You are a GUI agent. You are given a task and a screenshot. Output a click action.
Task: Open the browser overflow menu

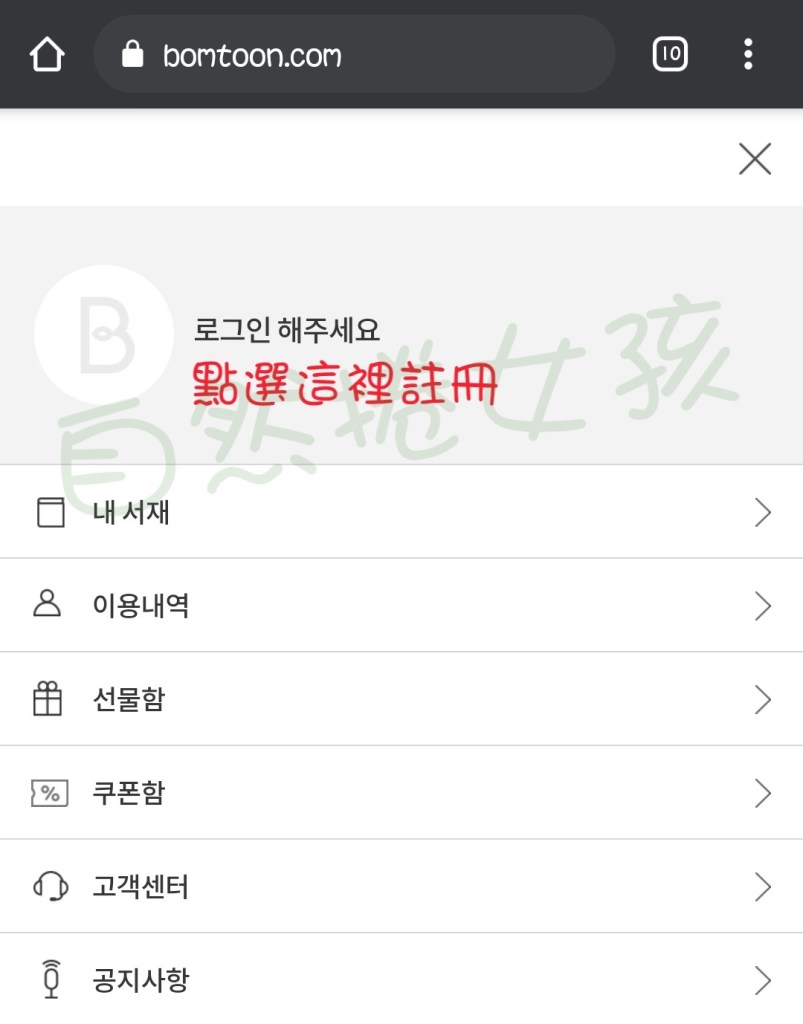click(x=748, y=54)
